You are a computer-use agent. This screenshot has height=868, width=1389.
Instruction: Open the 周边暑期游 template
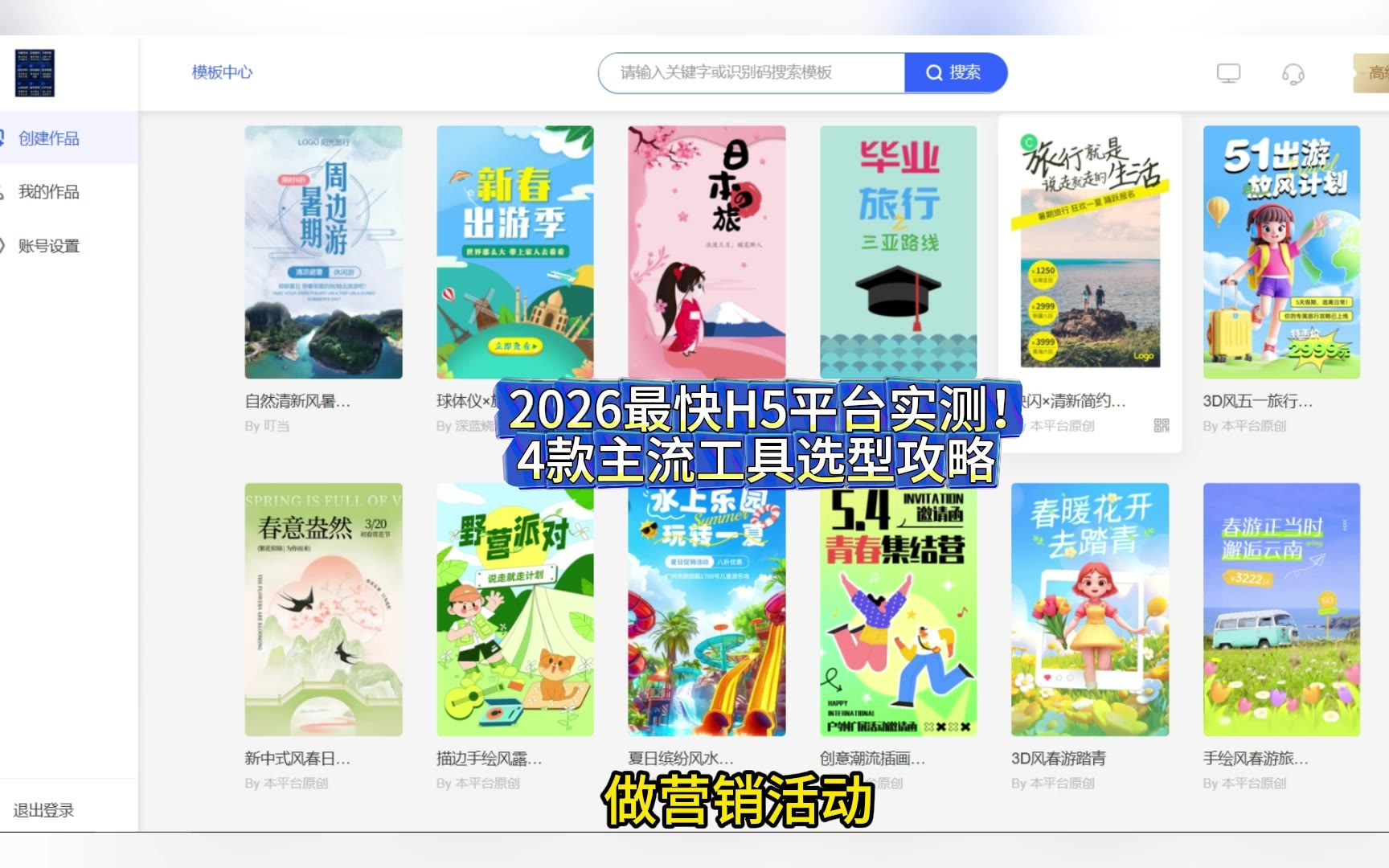pos(323,252)
